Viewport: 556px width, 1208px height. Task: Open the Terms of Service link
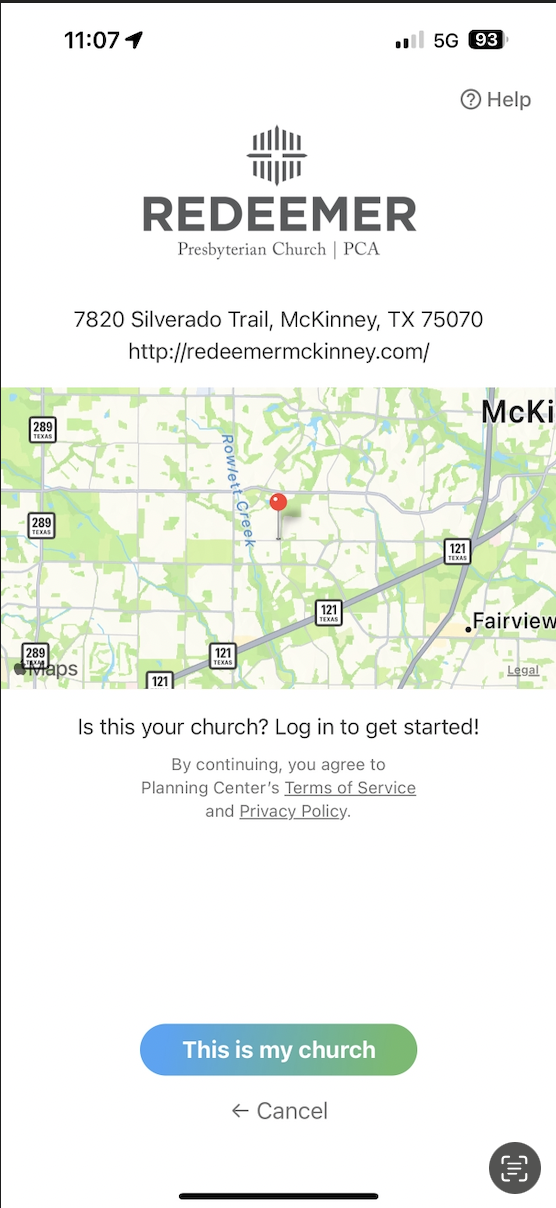(350, 788)
